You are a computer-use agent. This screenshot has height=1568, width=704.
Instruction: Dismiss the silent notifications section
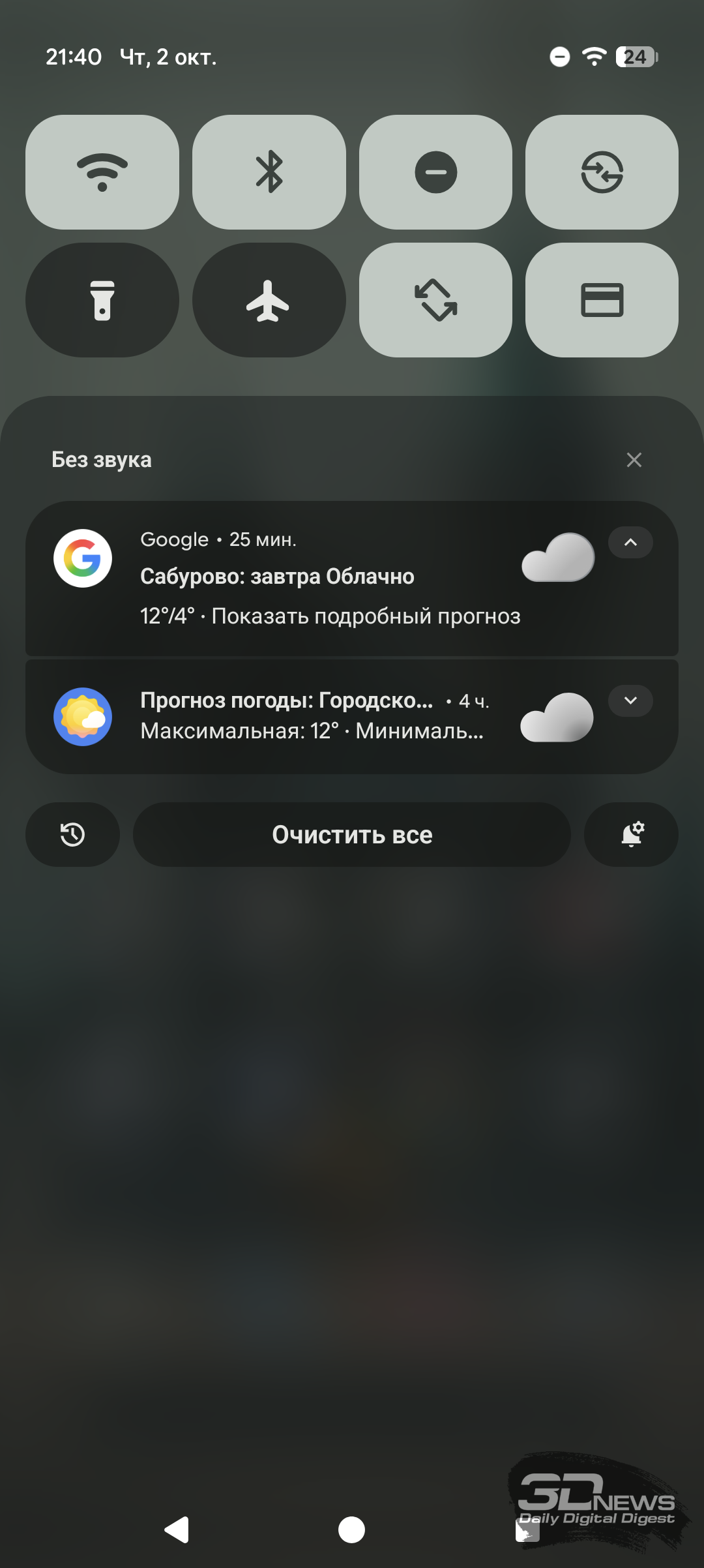coord(634,460)
